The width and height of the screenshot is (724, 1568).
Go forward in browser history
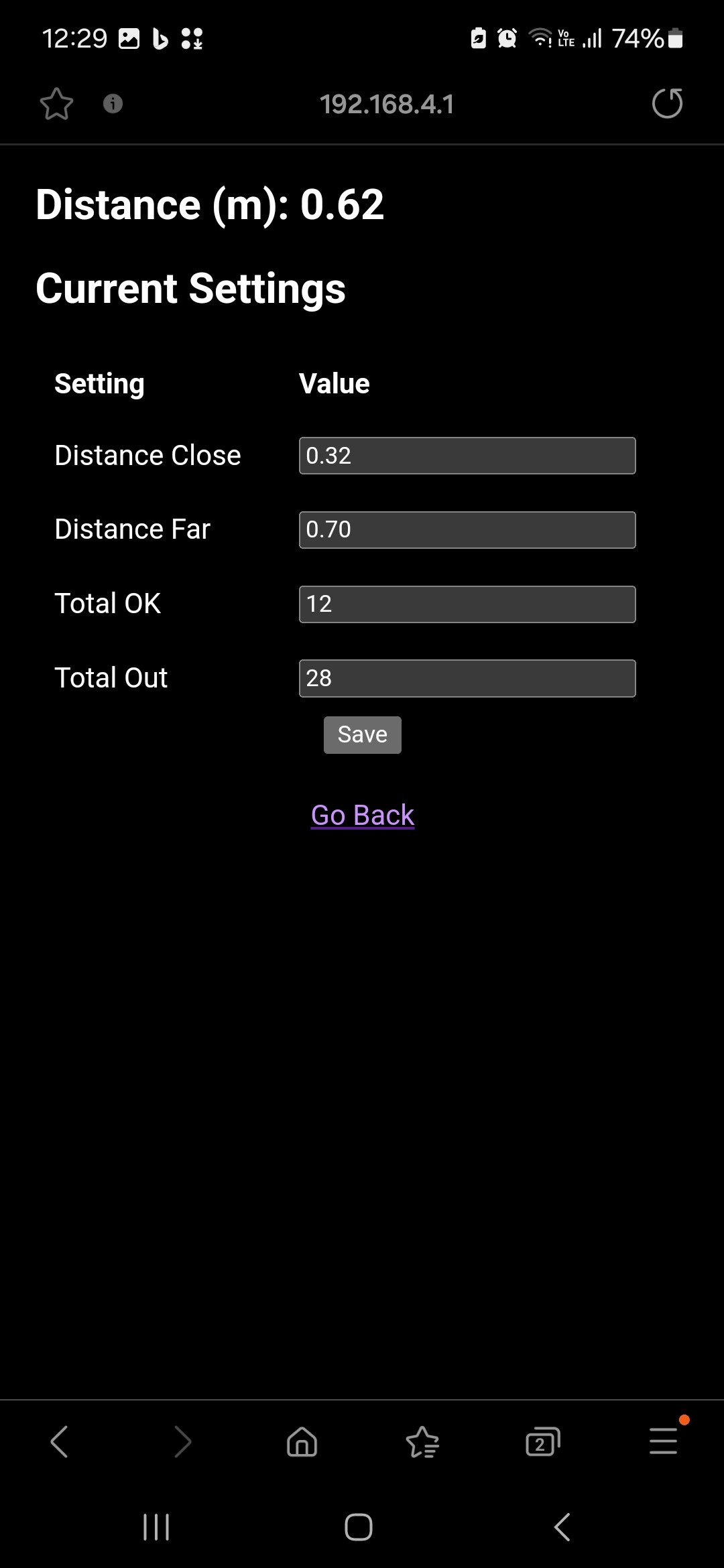[x=182, y=1442]
